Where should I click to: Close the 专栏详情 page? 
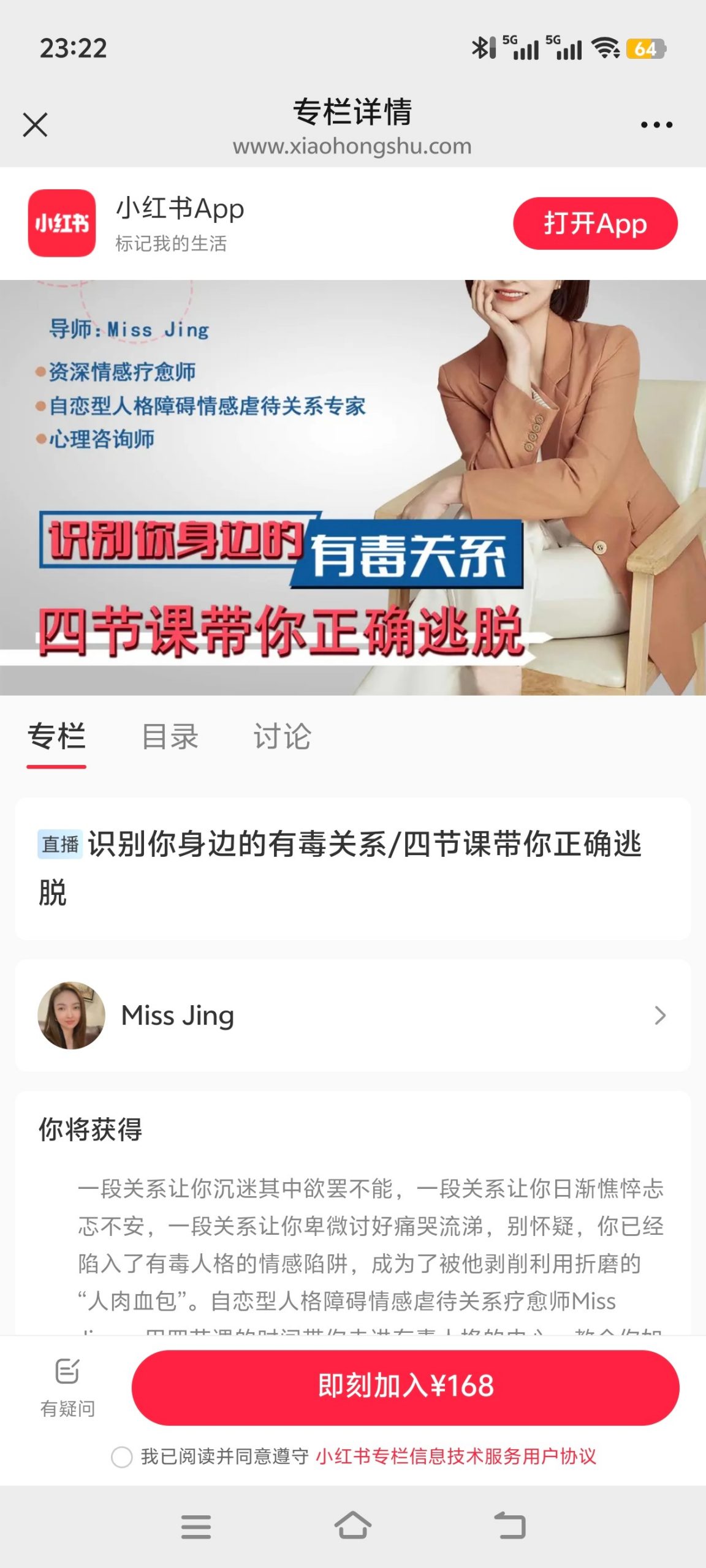point(35,125)
